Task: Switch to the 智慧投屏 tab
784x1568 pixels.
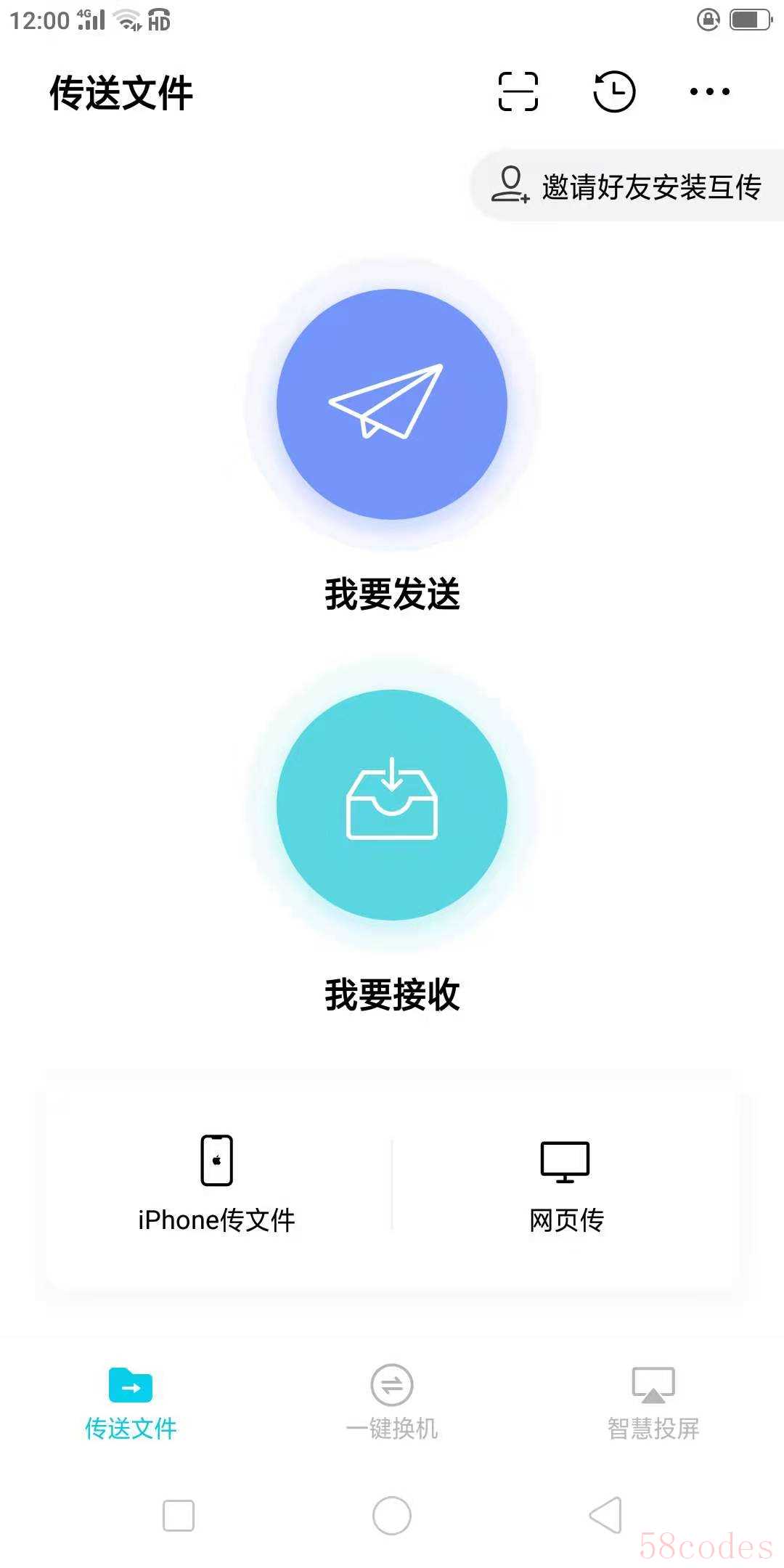Action: click(x=653, y=1402)
